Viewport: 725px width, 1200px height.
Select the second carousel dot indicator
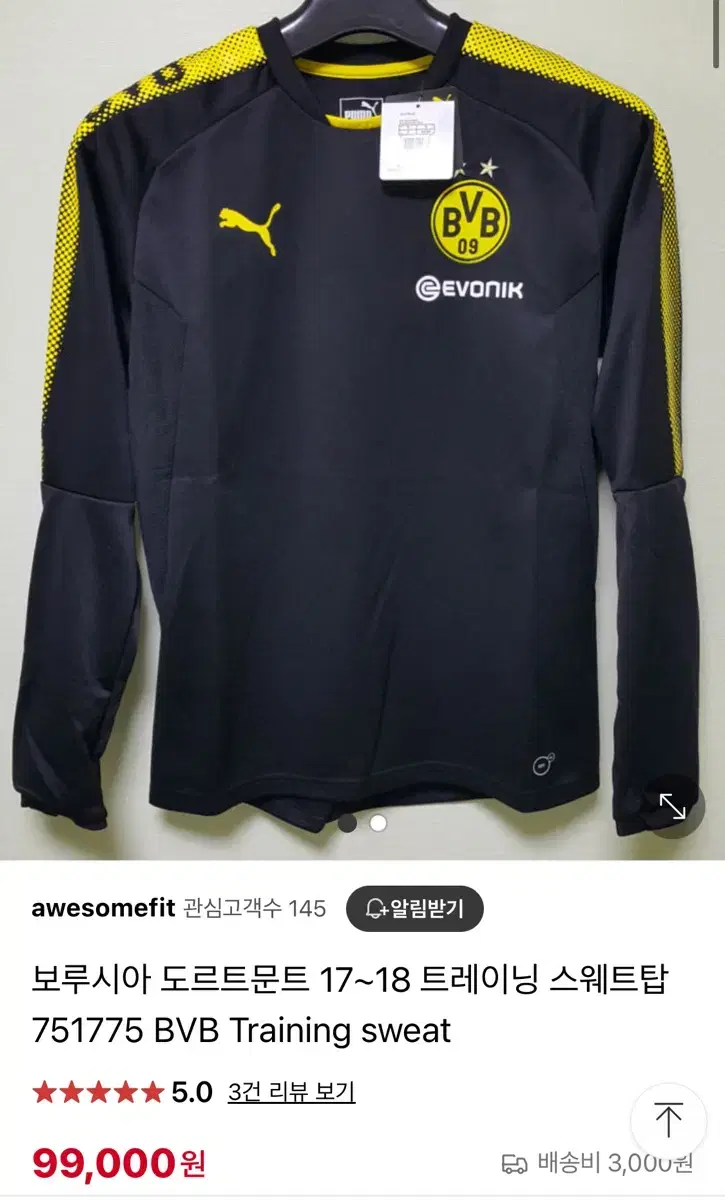point(377,822)
